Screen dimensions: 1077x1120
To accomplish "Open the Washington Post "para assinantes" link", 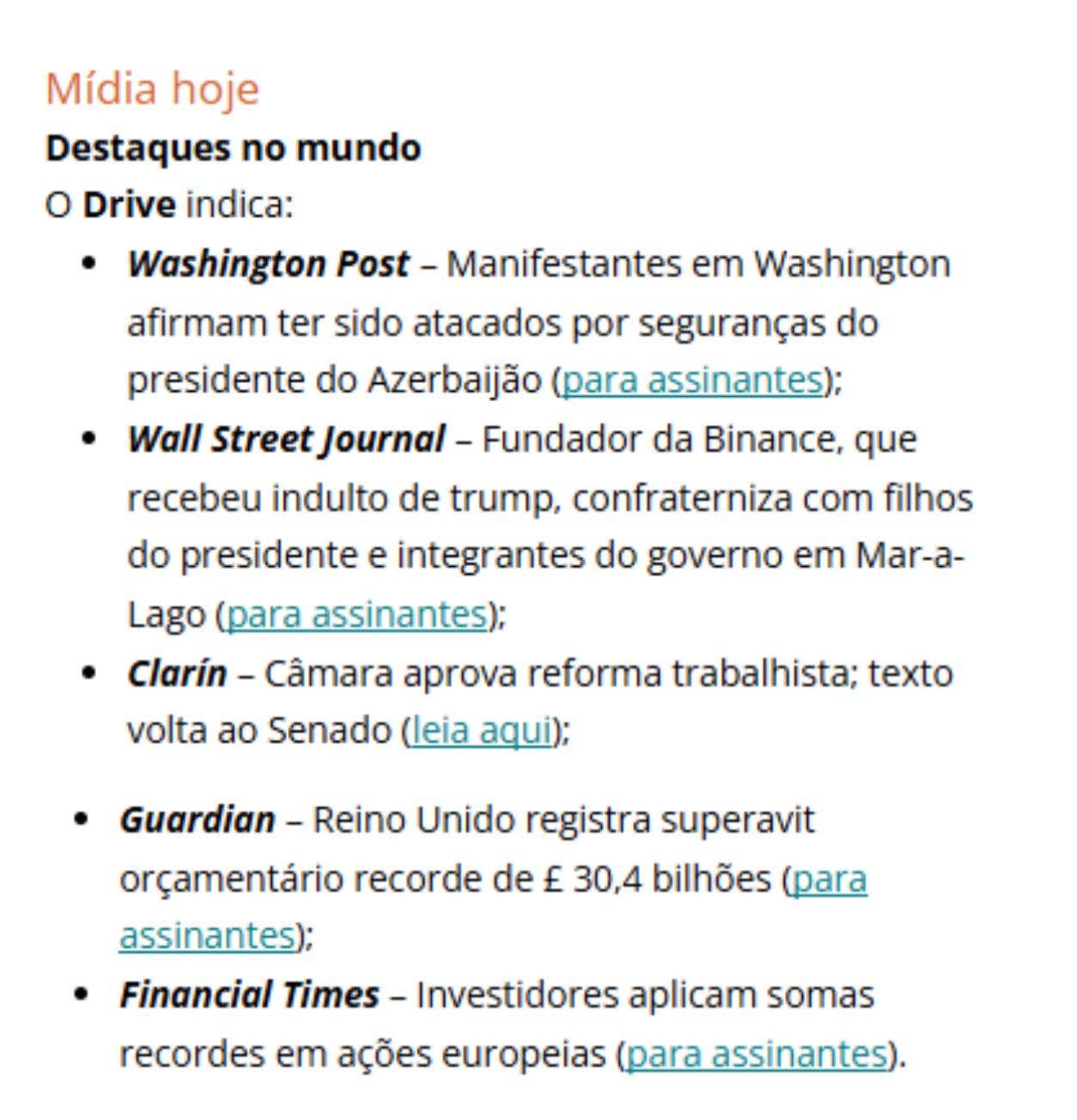I will pyautogui.click(x=691, y=380).
